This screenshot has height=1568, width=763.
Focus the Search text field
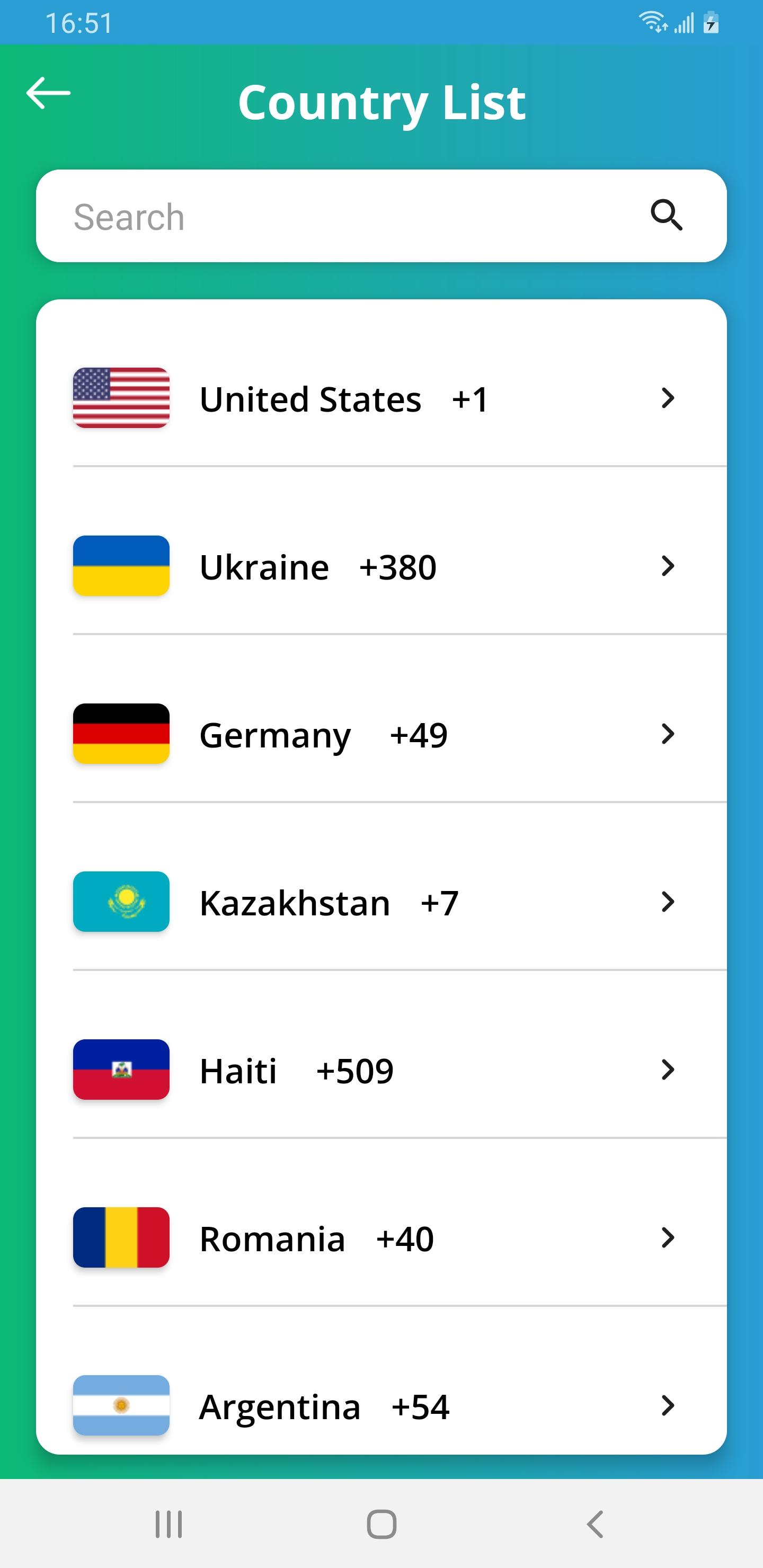(x=341, y=217)
